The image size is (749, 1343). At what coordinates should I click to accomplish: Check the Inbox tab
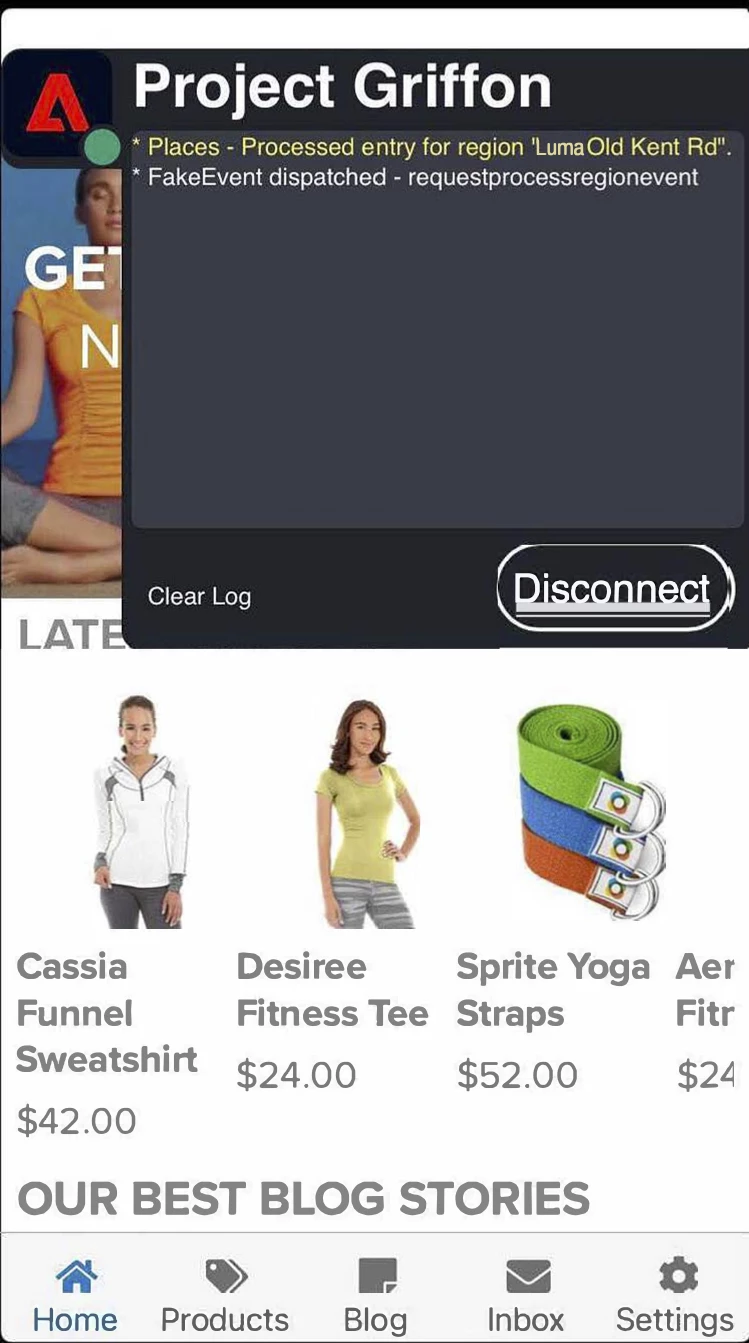526,1296
